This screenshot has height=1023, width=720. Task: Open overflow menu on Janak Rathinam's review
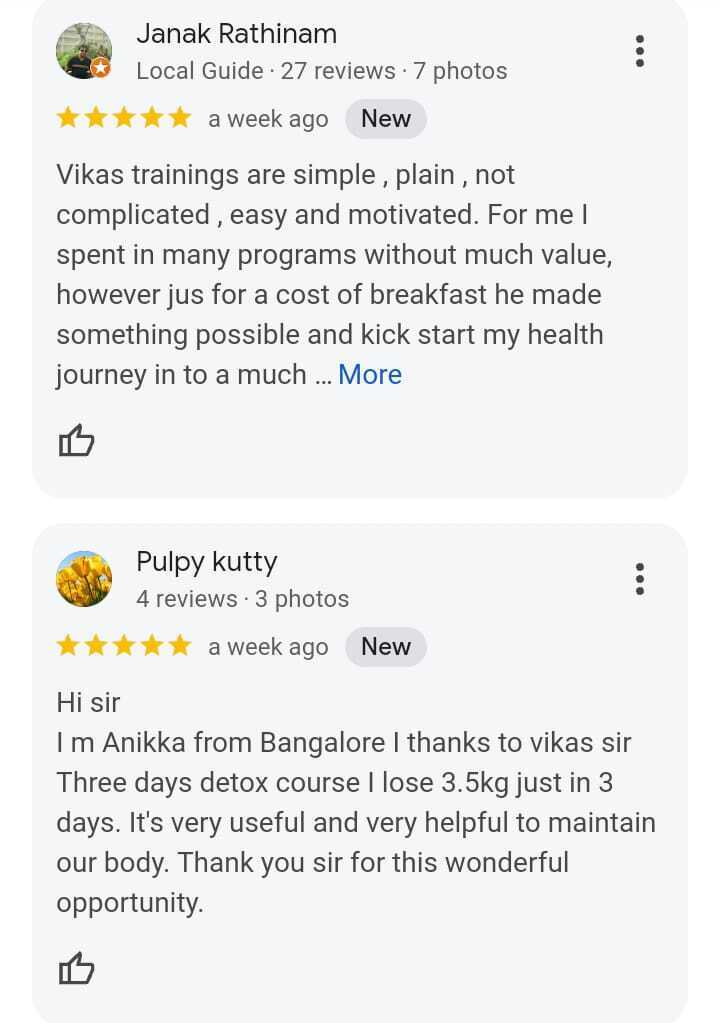click(x=640, y=51)
